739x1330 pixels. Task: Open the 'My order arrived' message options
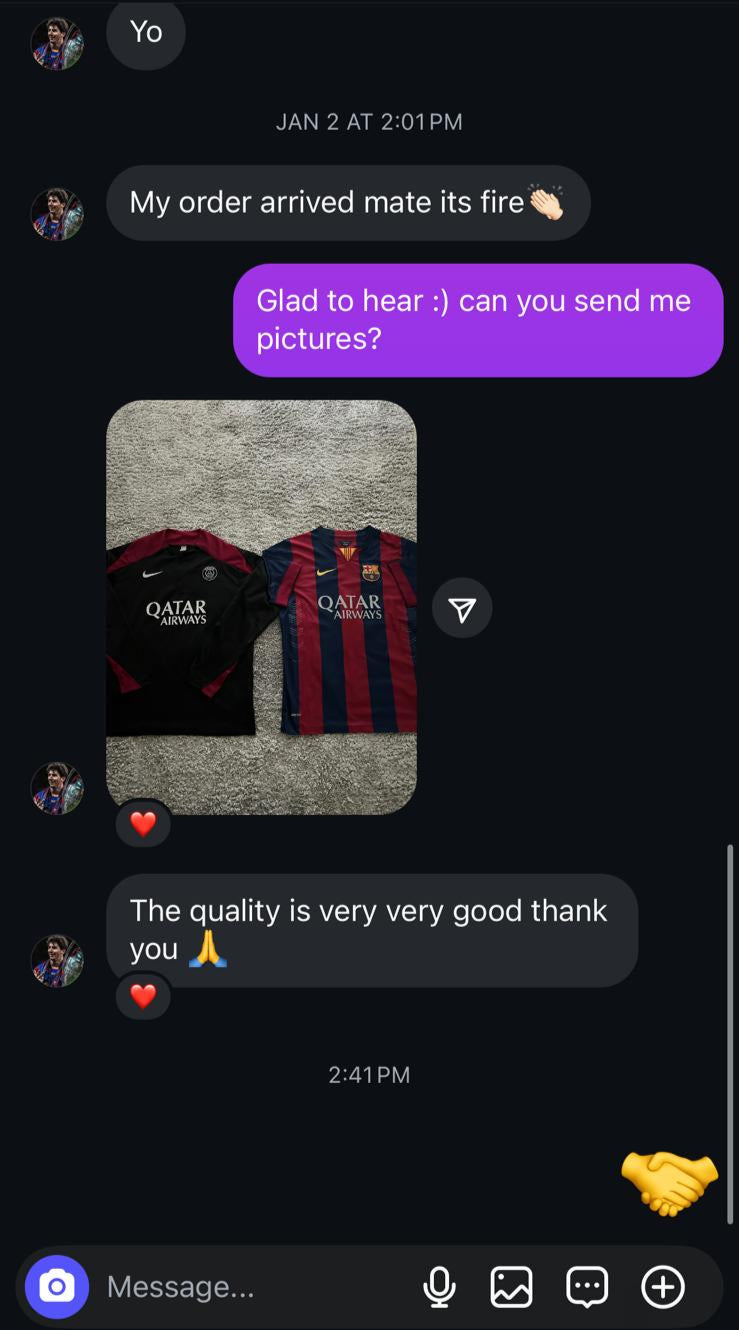click(349, 202)
